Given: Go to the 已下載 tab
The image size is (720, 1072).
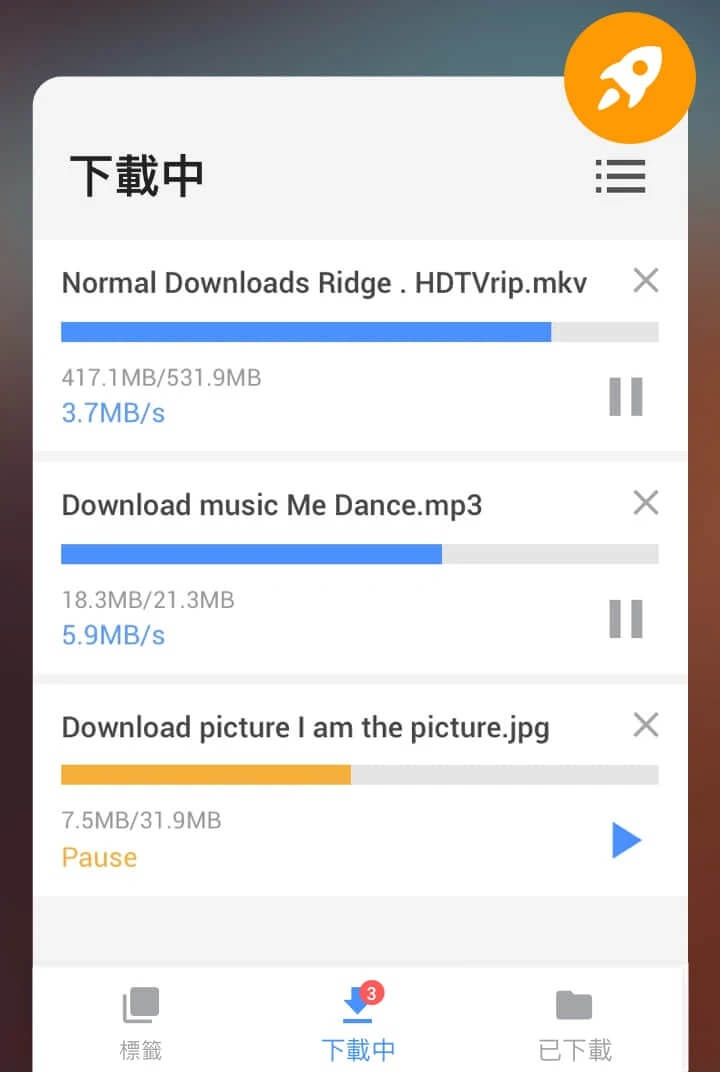Looking at the screenshot, I should click(x=574, y=1022).
